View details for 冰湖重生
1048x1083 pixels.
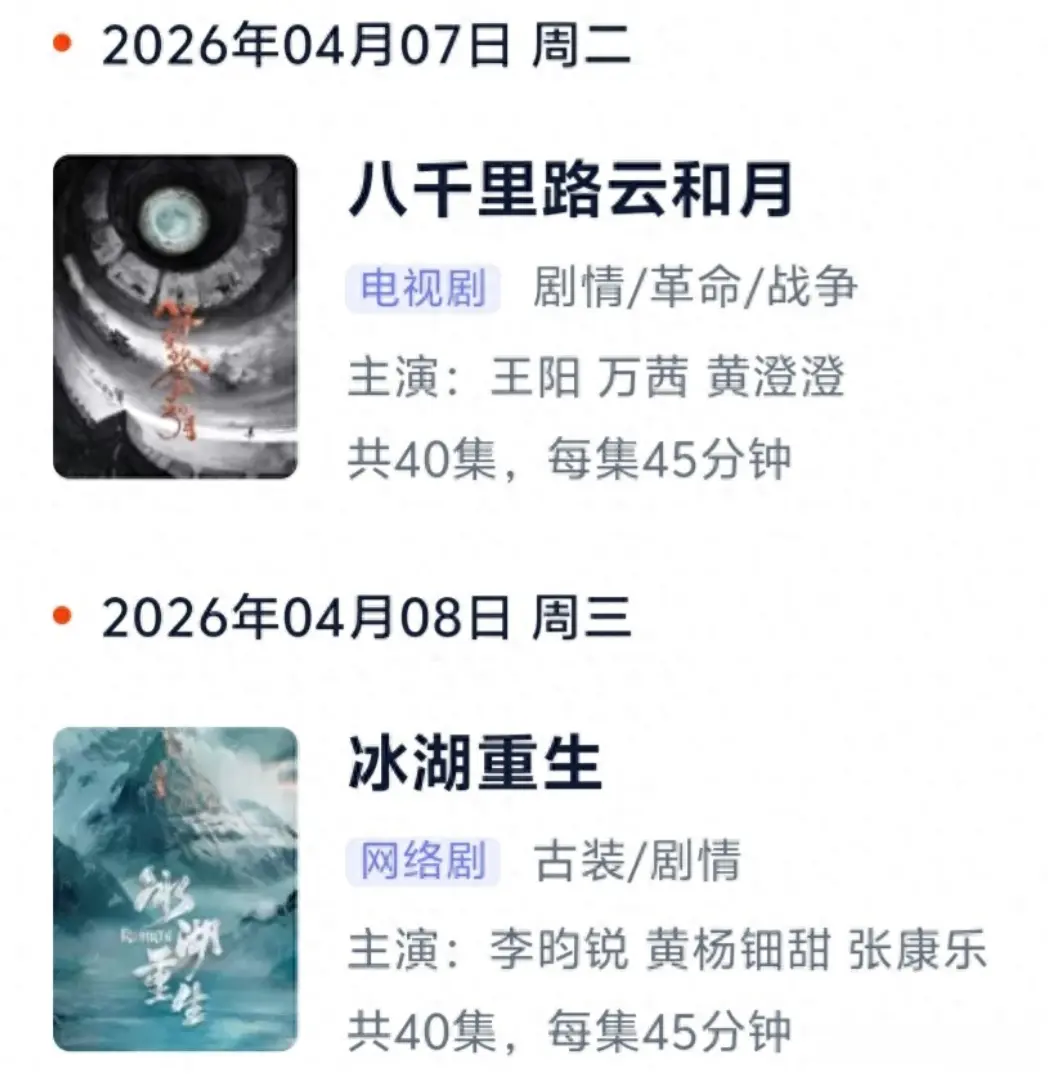(x=475, y=765)
